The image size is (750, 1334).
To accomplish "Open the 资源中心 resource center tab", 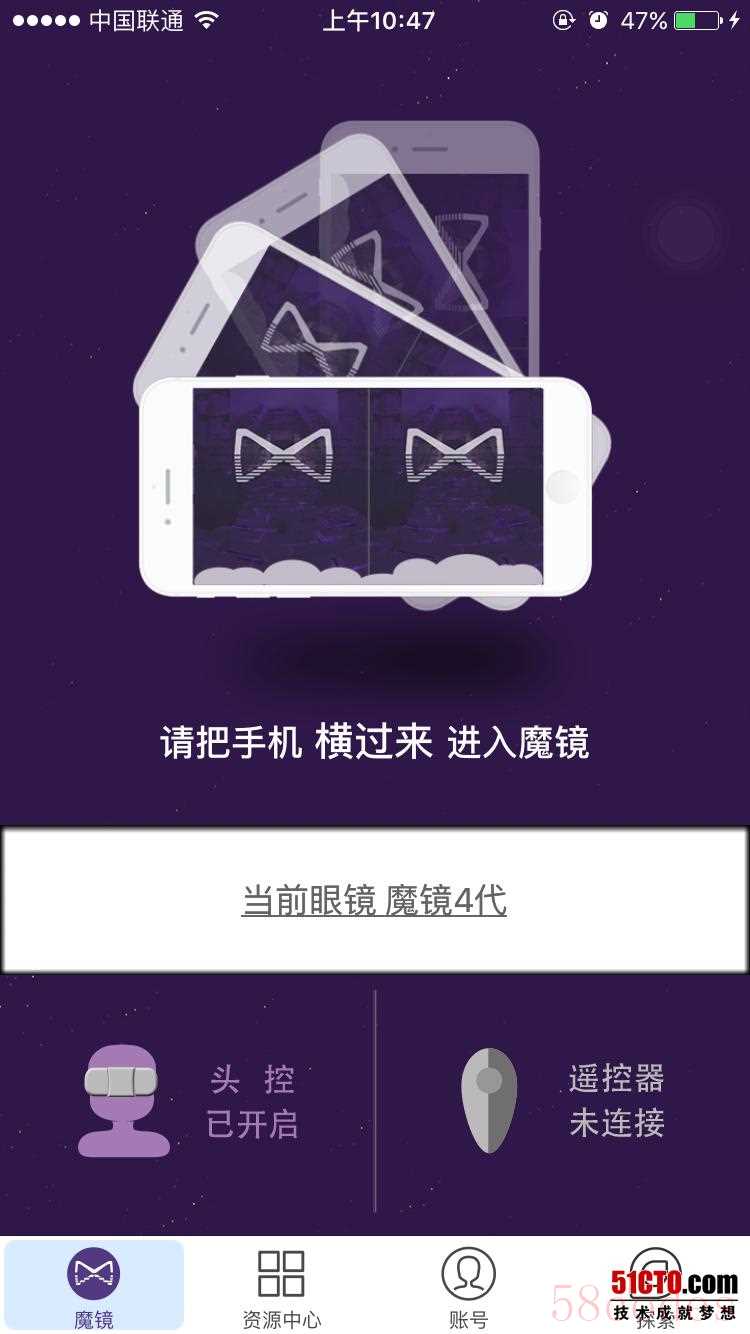I will click(x=281, y=1285).
